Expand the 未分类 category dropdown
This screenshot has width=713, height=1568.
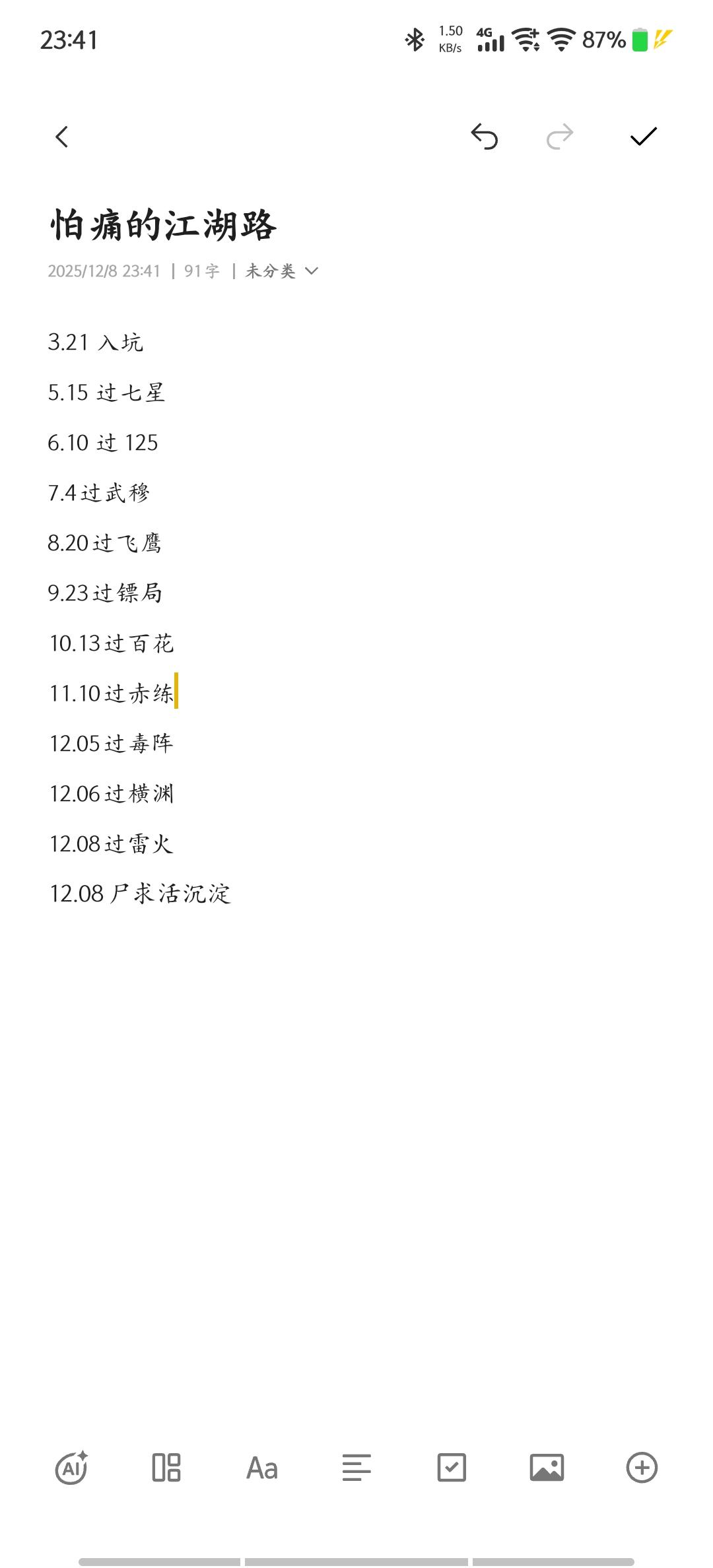click(282, 271)
